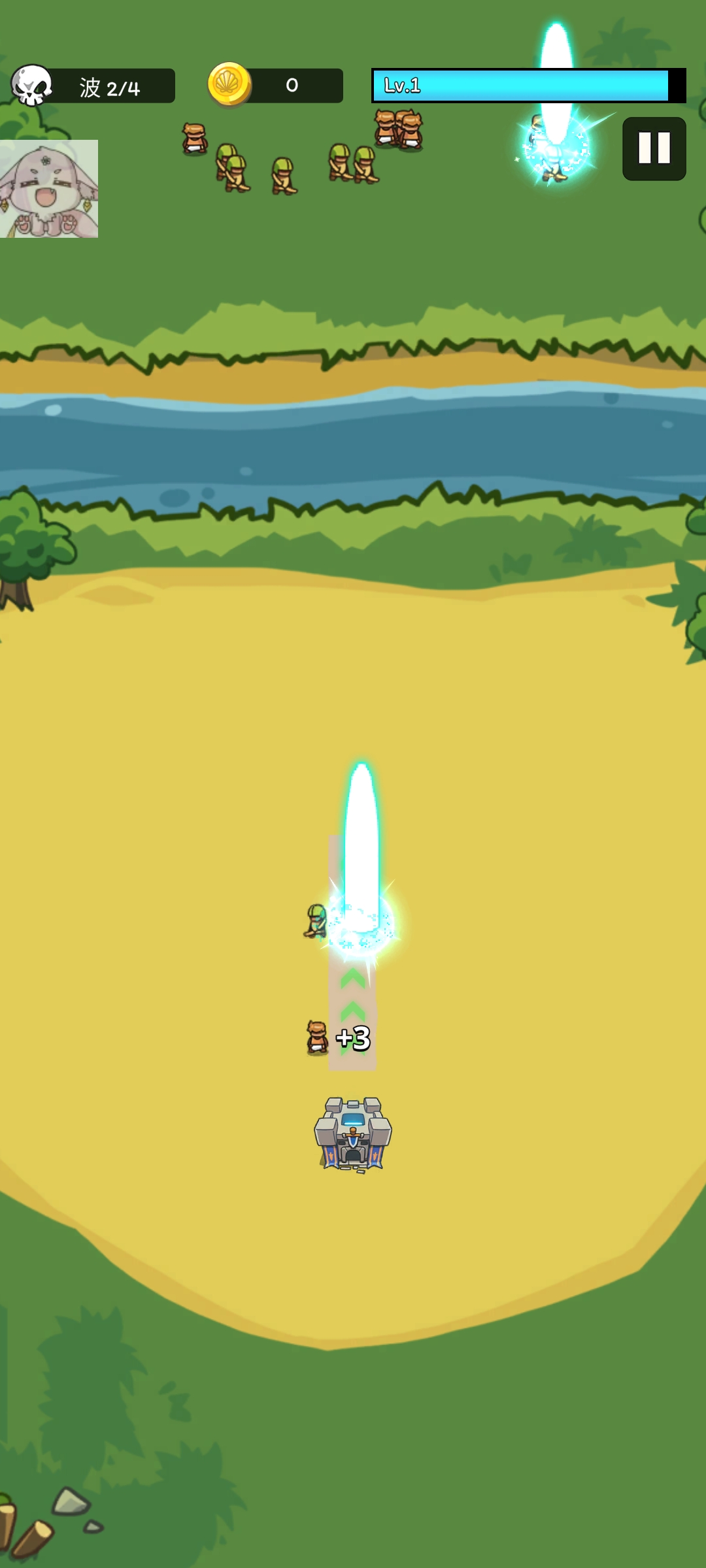This screenshot has width=706, height=1568.
Task: Tap the cartoon character avatar thumbnail
Action: coord(49,189)
